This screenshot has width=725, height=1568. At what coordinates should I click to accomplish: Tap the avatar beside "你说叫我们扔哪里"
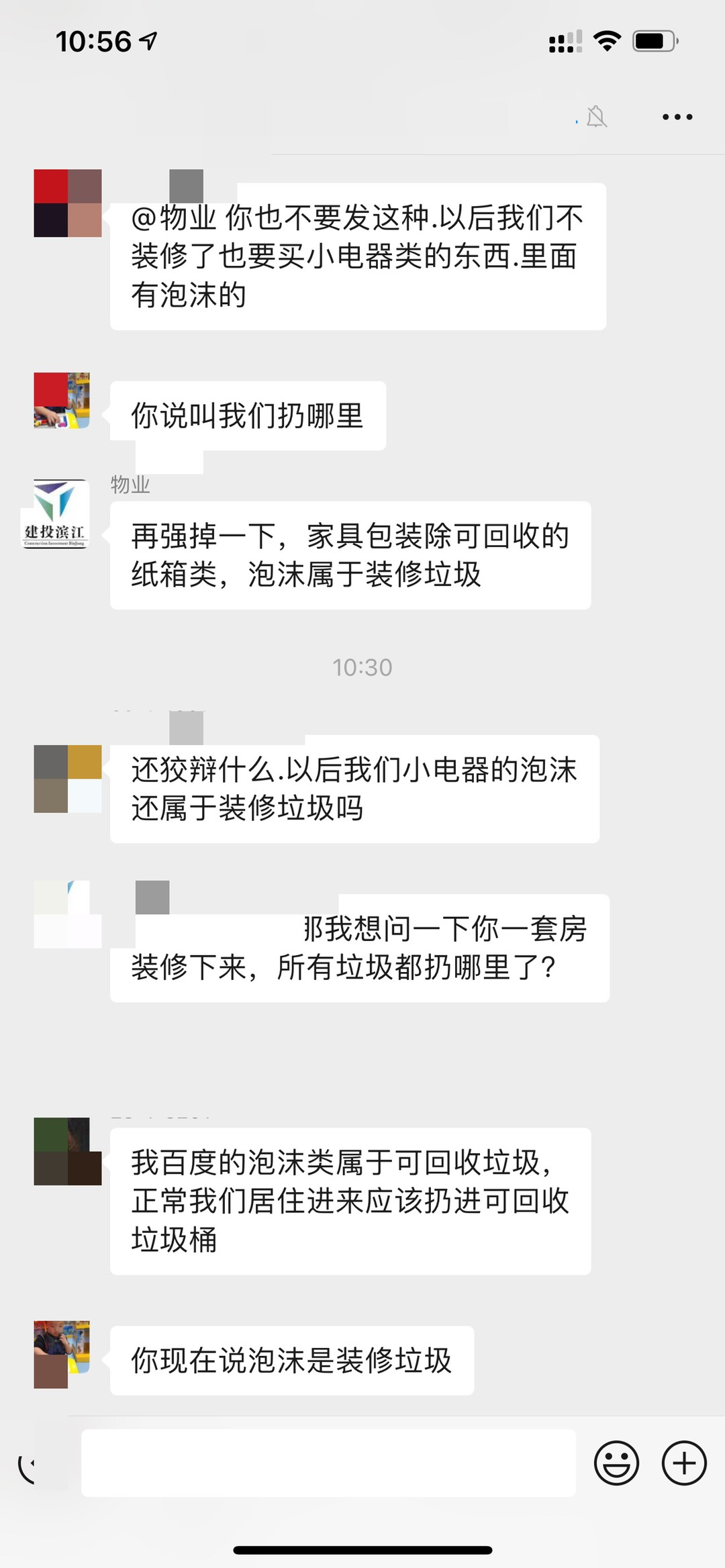click(x=62, y=401)
